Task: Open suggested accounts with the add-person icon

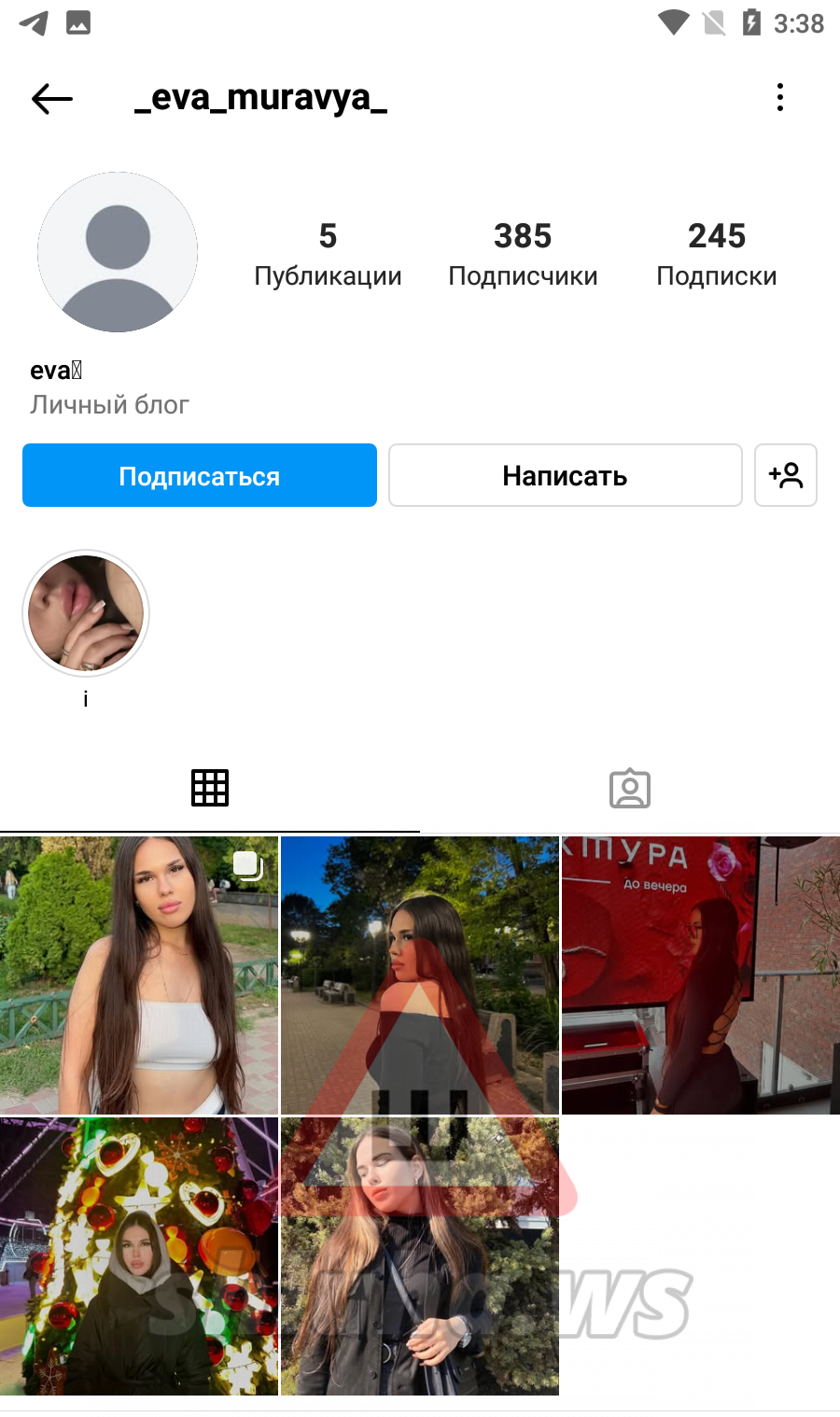Action: pos(786,475)
